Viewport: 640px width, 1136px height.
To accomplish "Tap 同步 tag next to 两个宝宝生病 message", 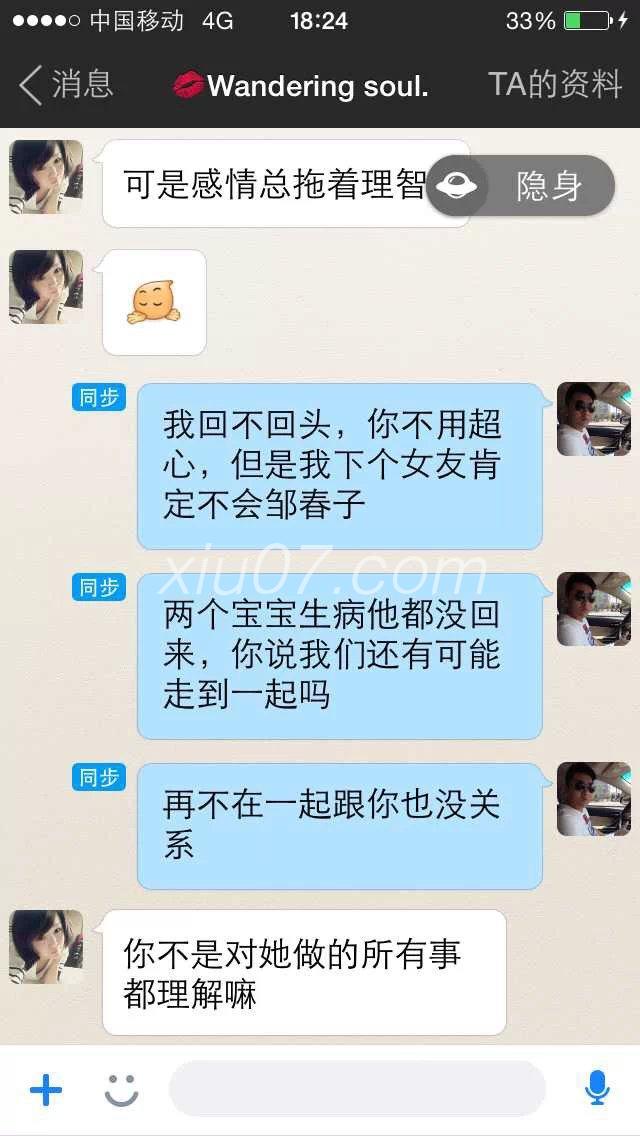I will [x=99, y=587].
